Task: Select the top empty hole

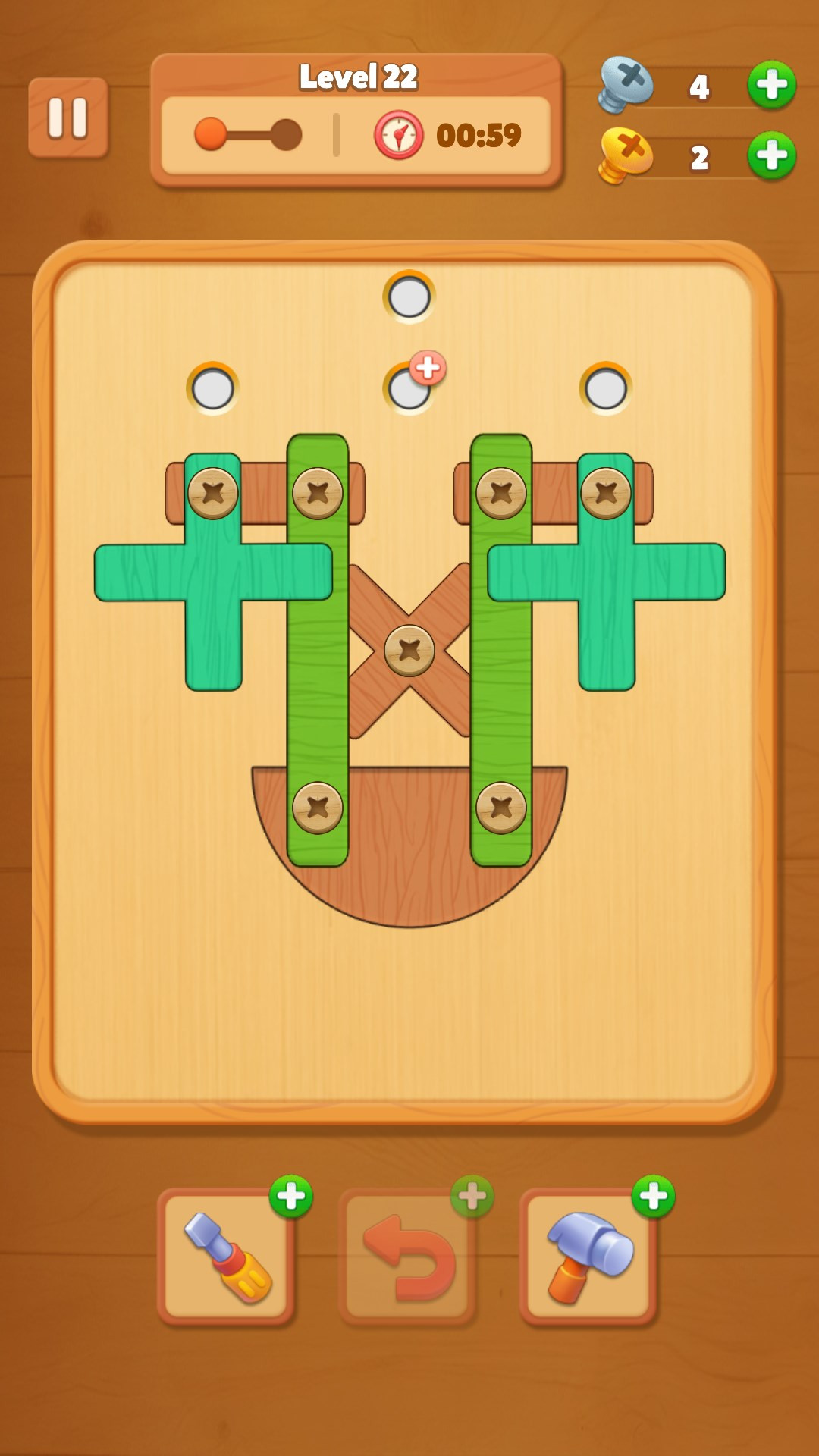Action: (409, 297)
